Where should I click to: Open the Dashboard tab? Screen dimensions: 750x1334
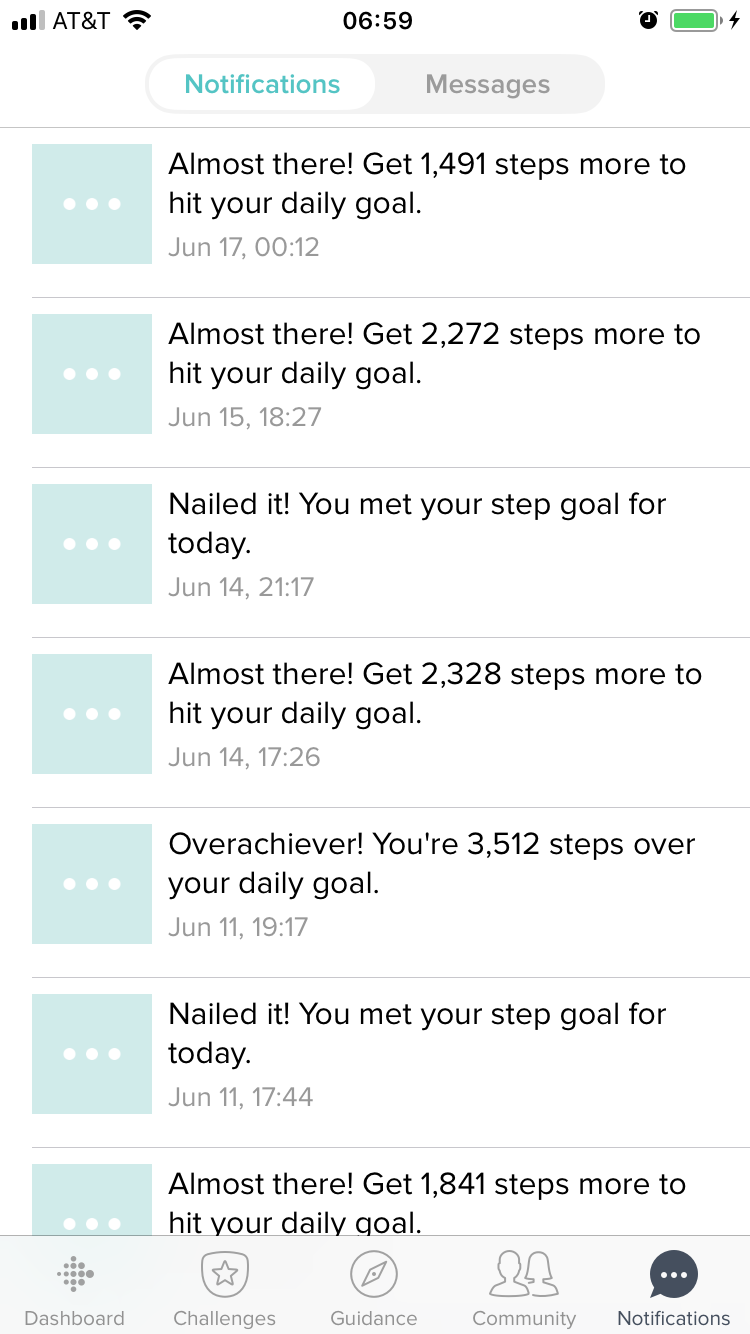(x=75, y=1288)
